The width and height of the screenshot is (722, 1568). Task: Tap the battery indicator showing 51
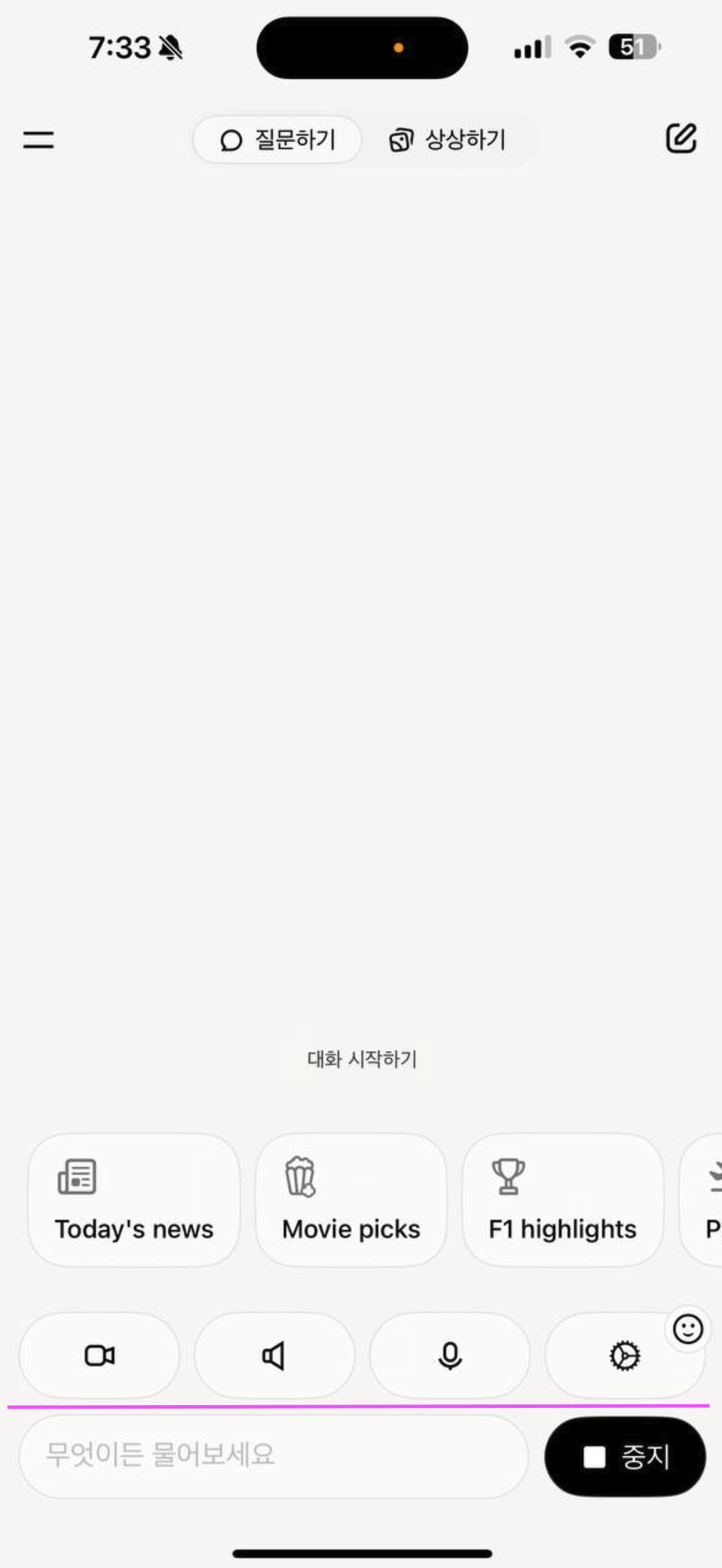pos(632,46)
